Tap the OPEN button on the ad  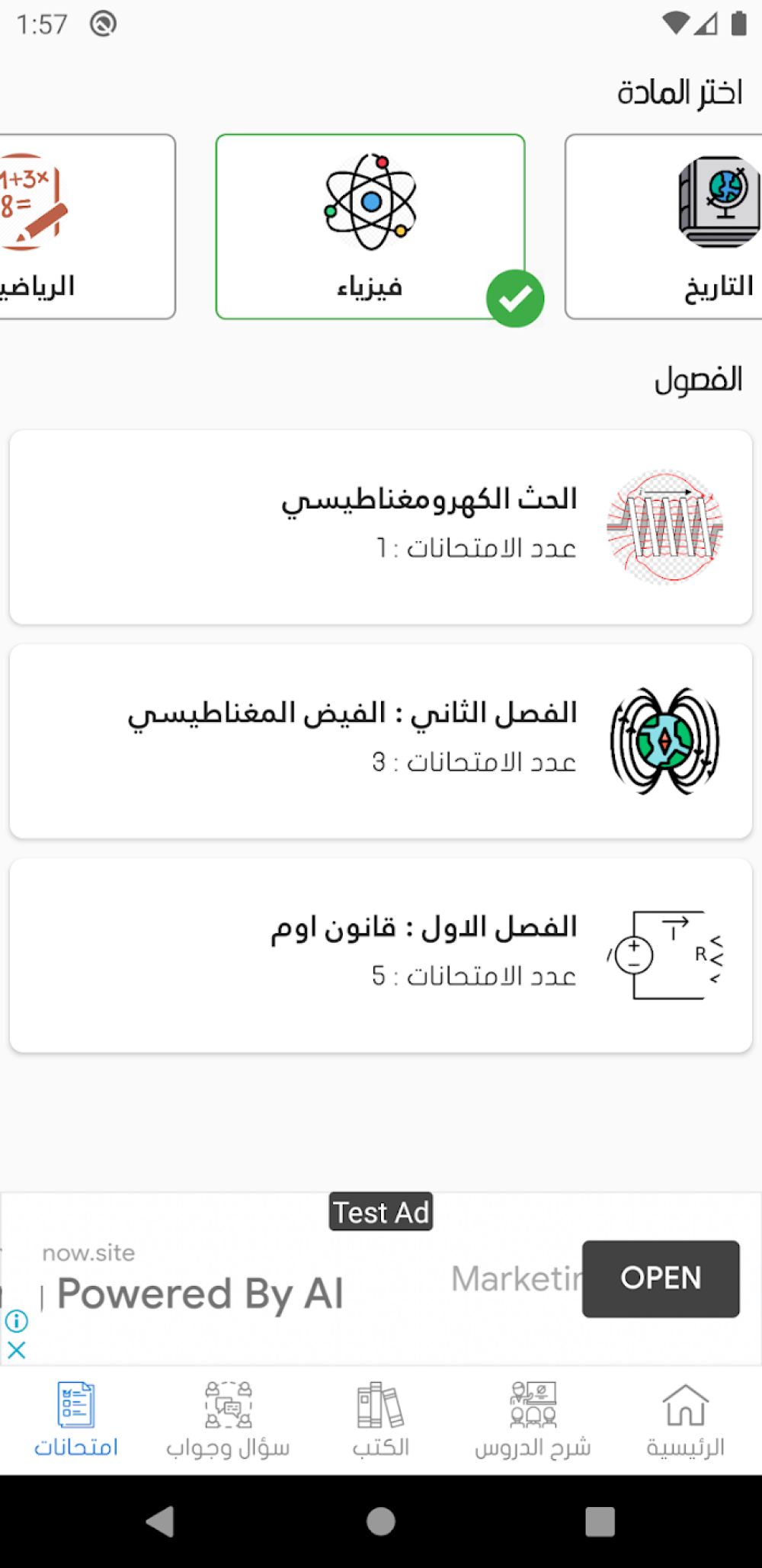661,1278
